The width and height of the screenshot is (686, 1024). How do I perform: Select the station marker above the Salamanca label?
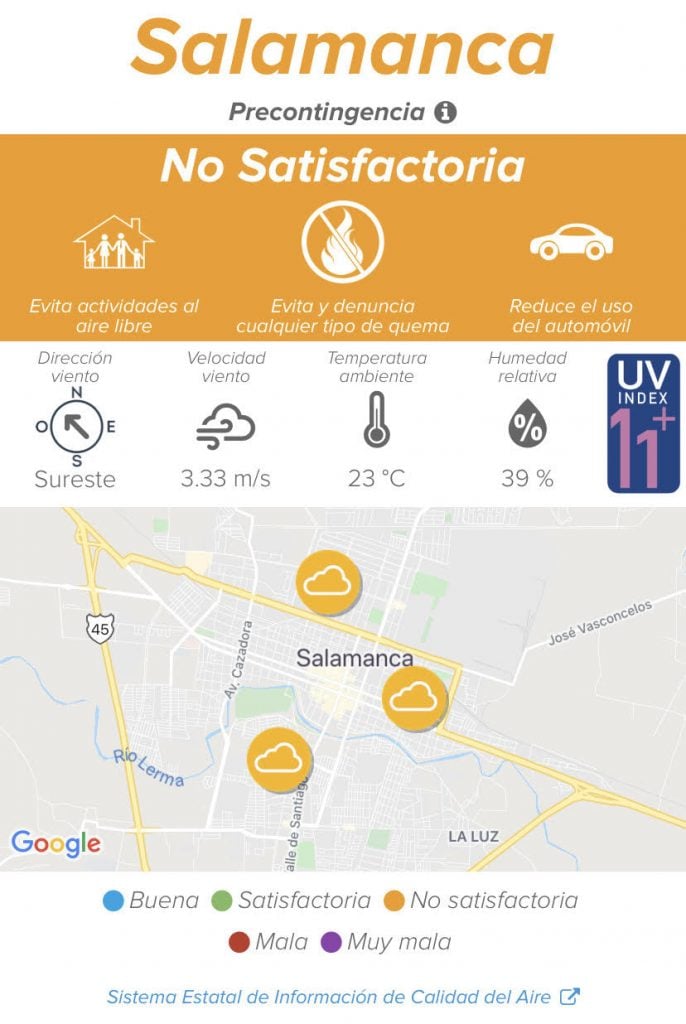tap(328, 581)
